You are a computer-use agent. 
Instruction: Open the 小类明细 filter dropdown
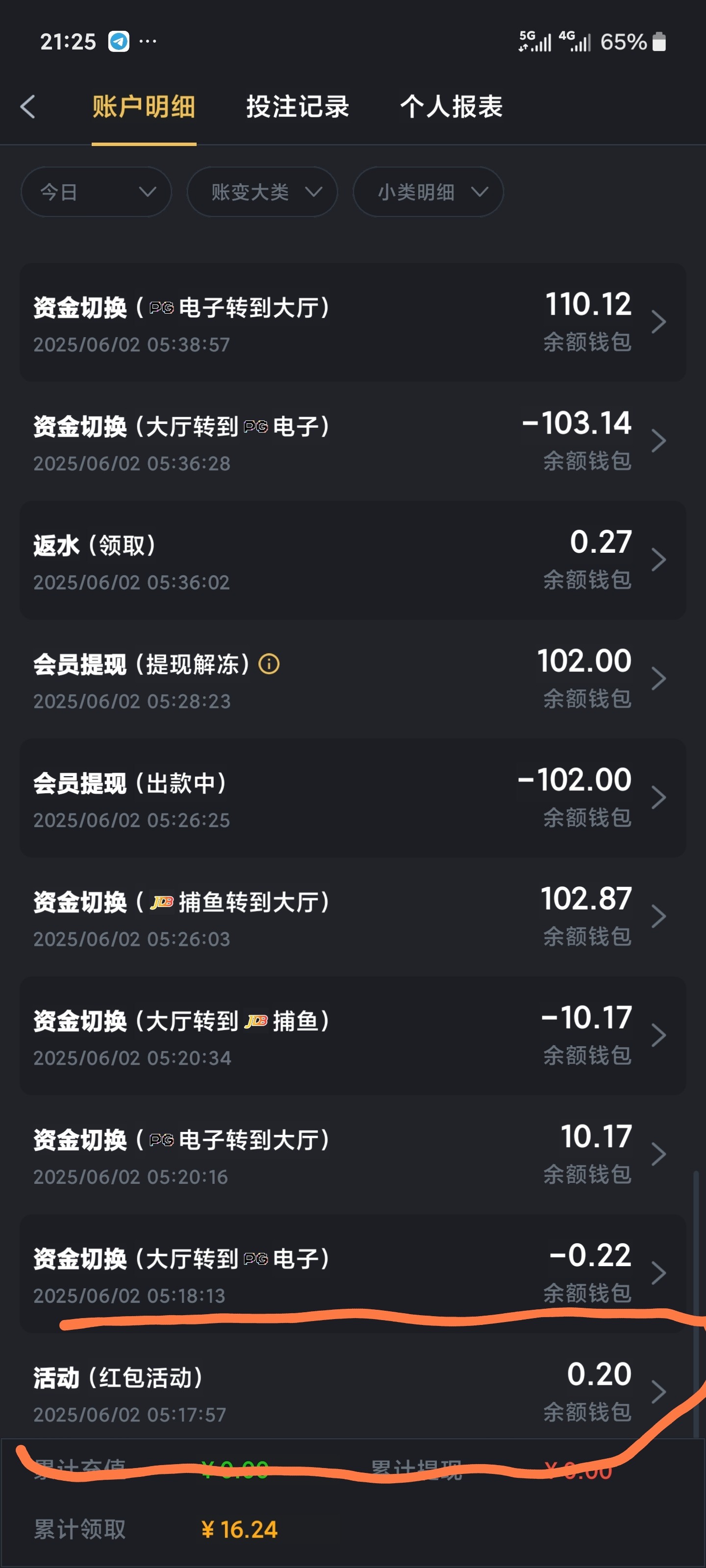(x=428, y=193)
